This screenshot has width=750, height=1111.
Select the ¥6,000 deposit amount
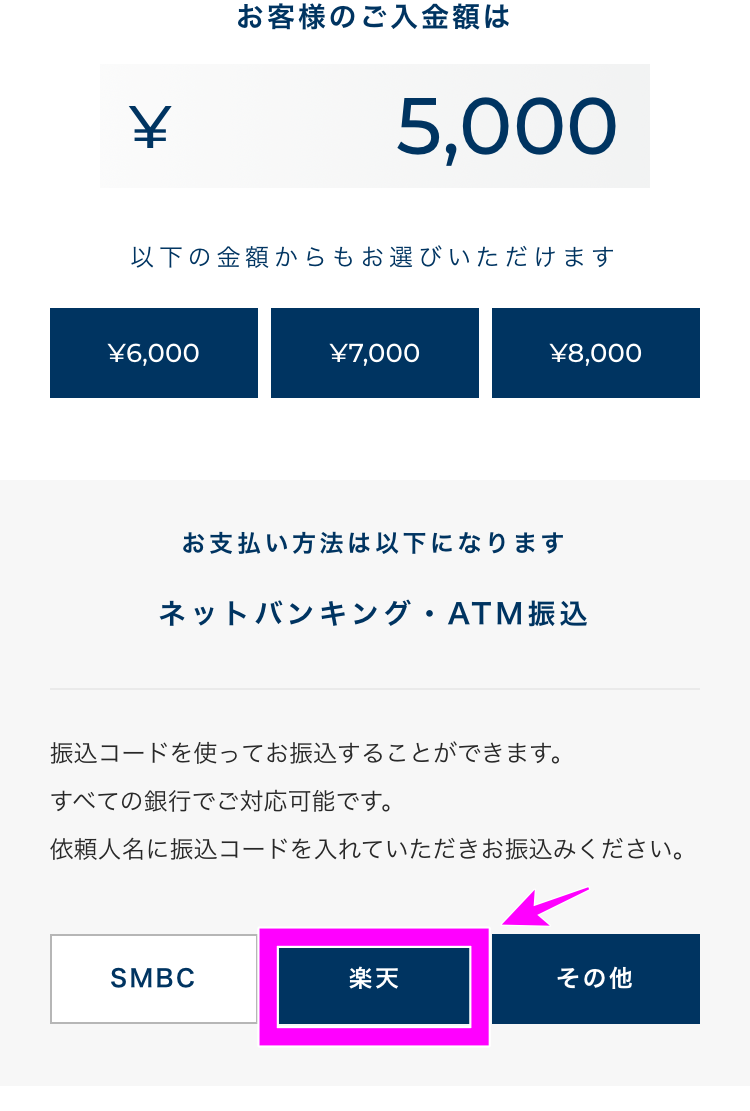(x=154, y=353)
